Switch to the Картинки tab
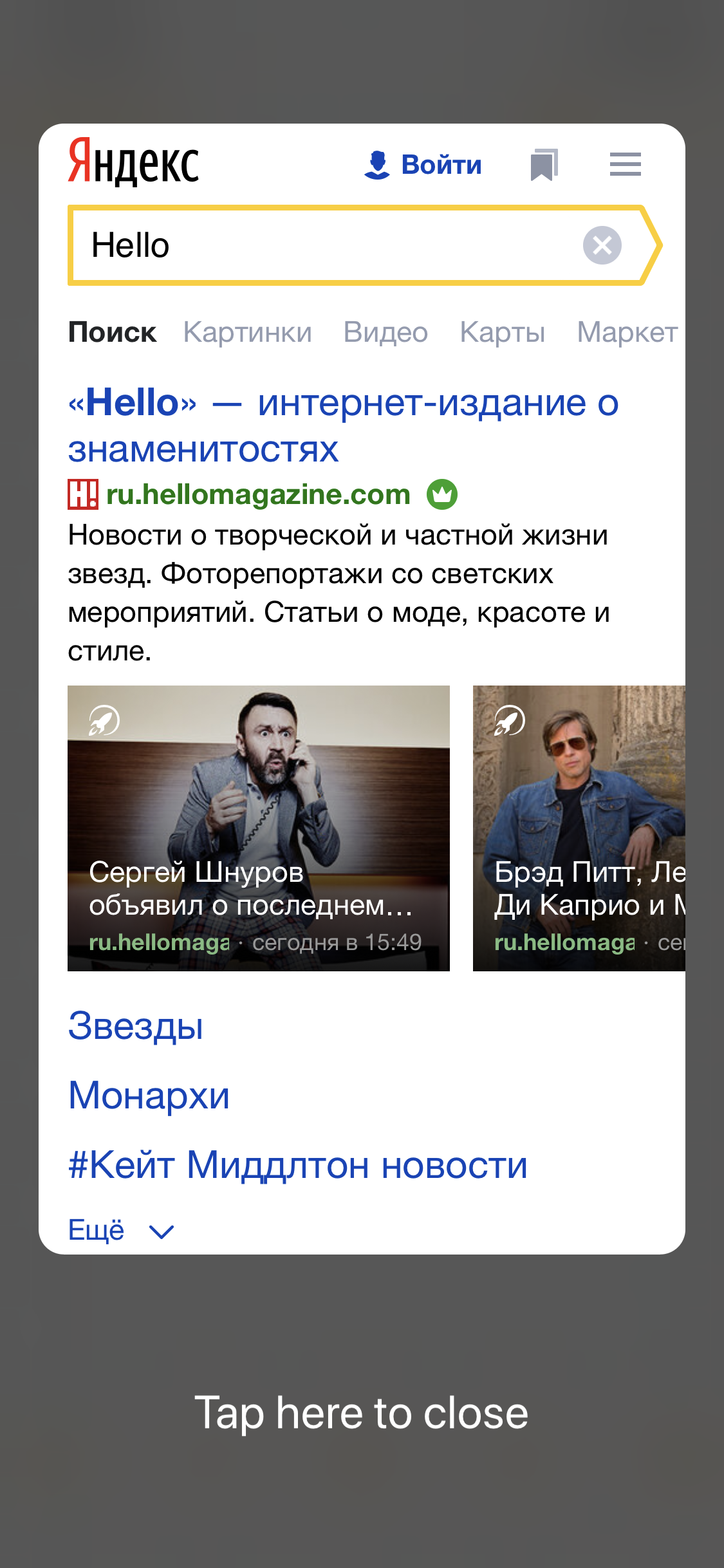This screenshot has height=1568, width=724. pyautogui.click(x=248, y=332)
